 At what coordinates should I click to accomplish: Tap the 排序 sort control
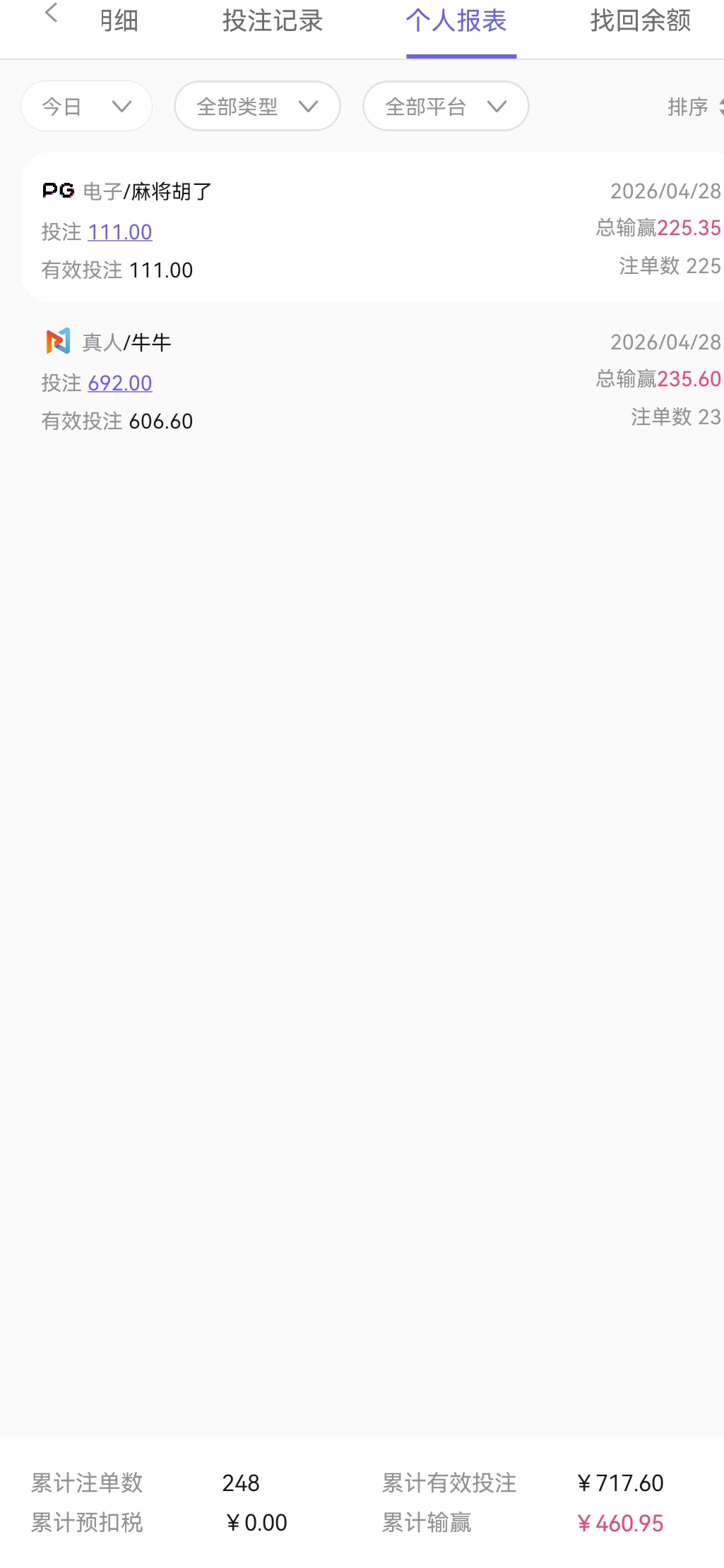[692, 107]
